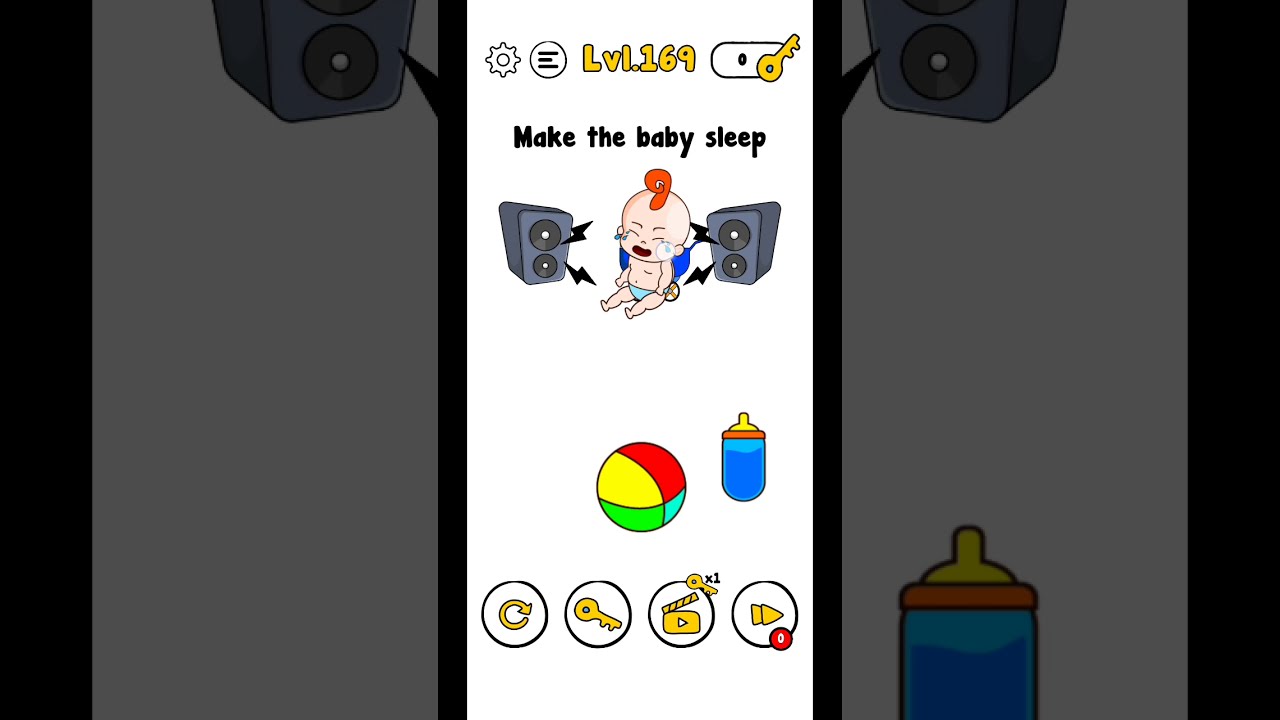This screenshot has width=1280, height=720.
Task: Select the blue baby bottle
Action: point(743,460)
